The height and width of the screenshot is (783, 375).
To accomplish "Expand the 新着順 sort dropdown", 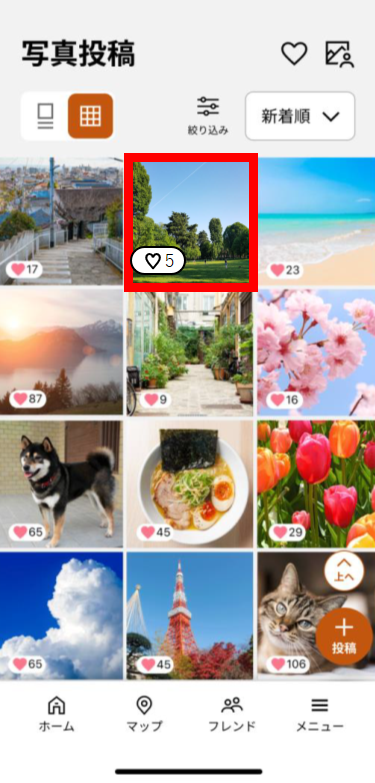I will [x=300, y=116].
